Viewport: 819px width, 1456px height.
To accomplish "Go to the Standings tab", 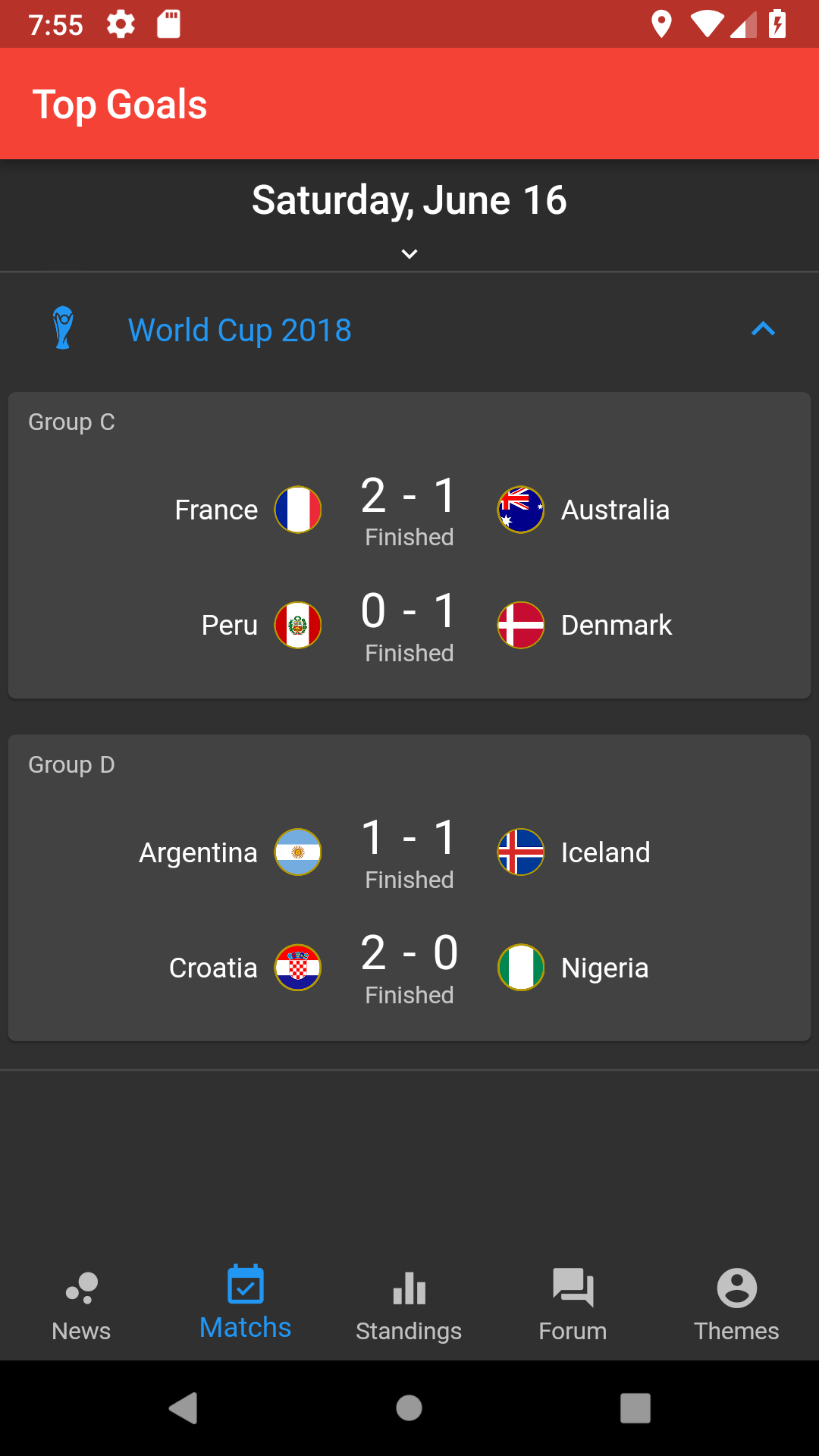I will click(x=409, y=1306).
